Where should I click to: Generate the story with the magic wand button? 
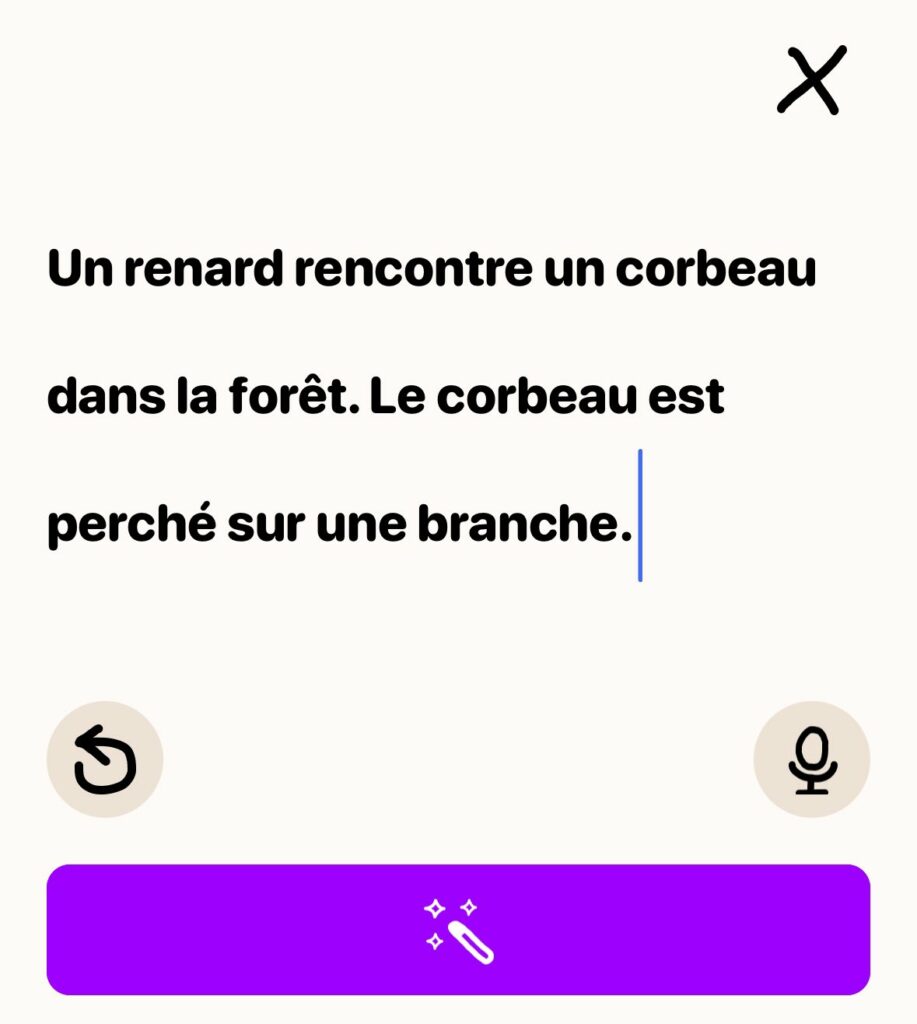point(458,929)
